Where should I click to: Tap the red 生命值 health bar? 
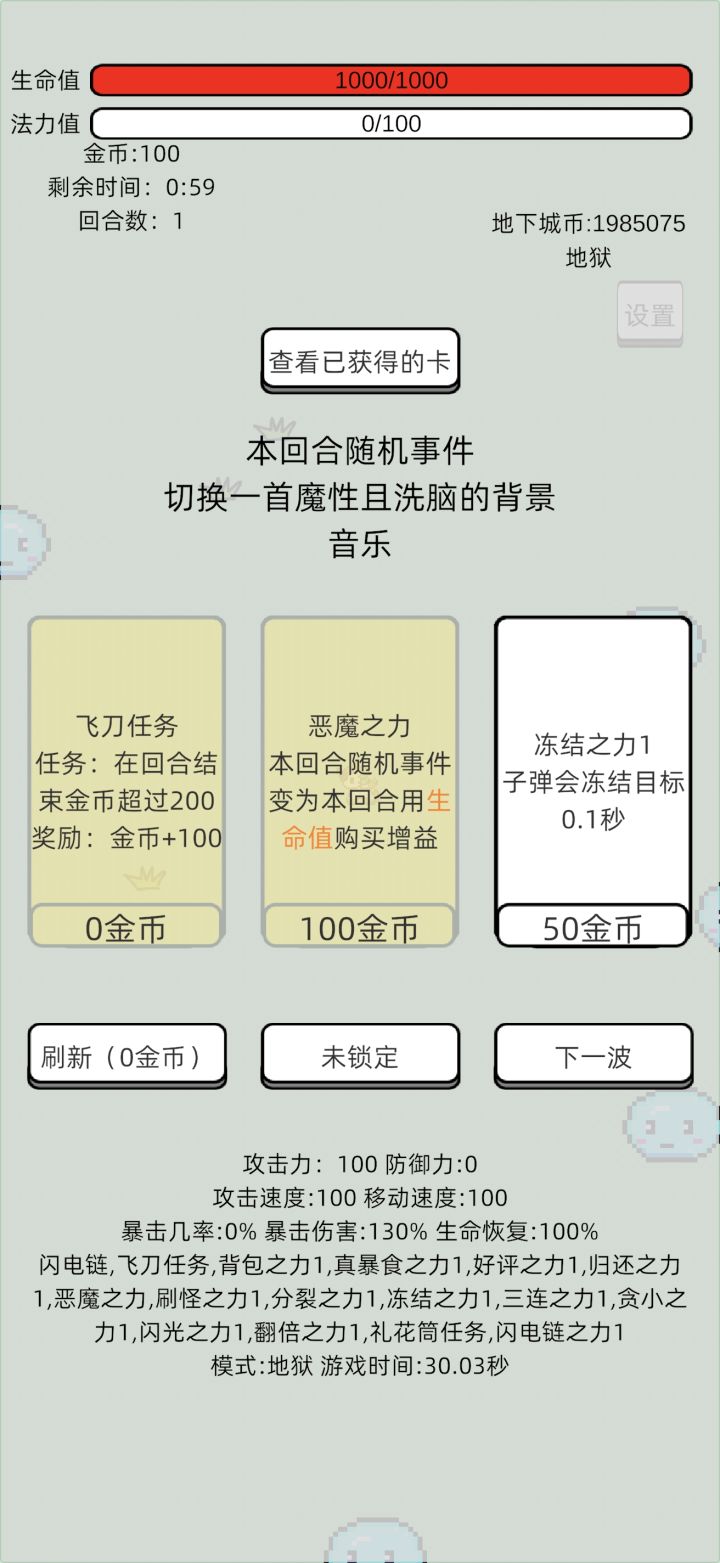point(389,80)
